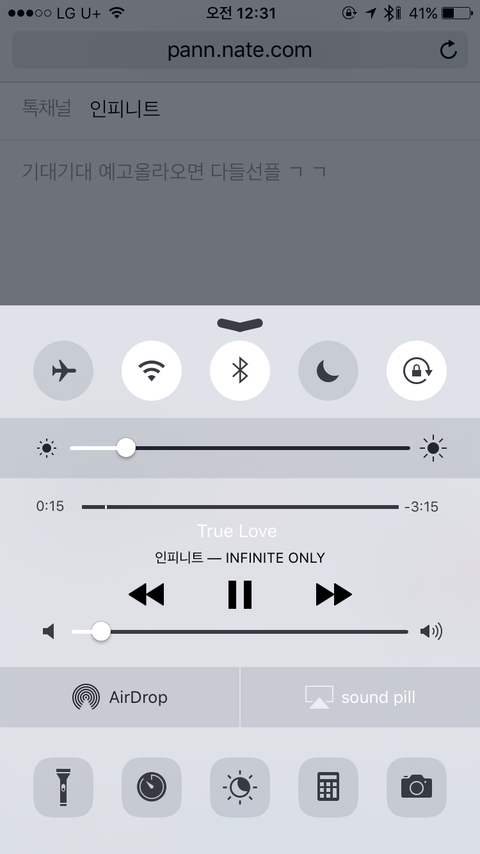Rewind to the previous track
480x854 pixels.
click(146, 594)
